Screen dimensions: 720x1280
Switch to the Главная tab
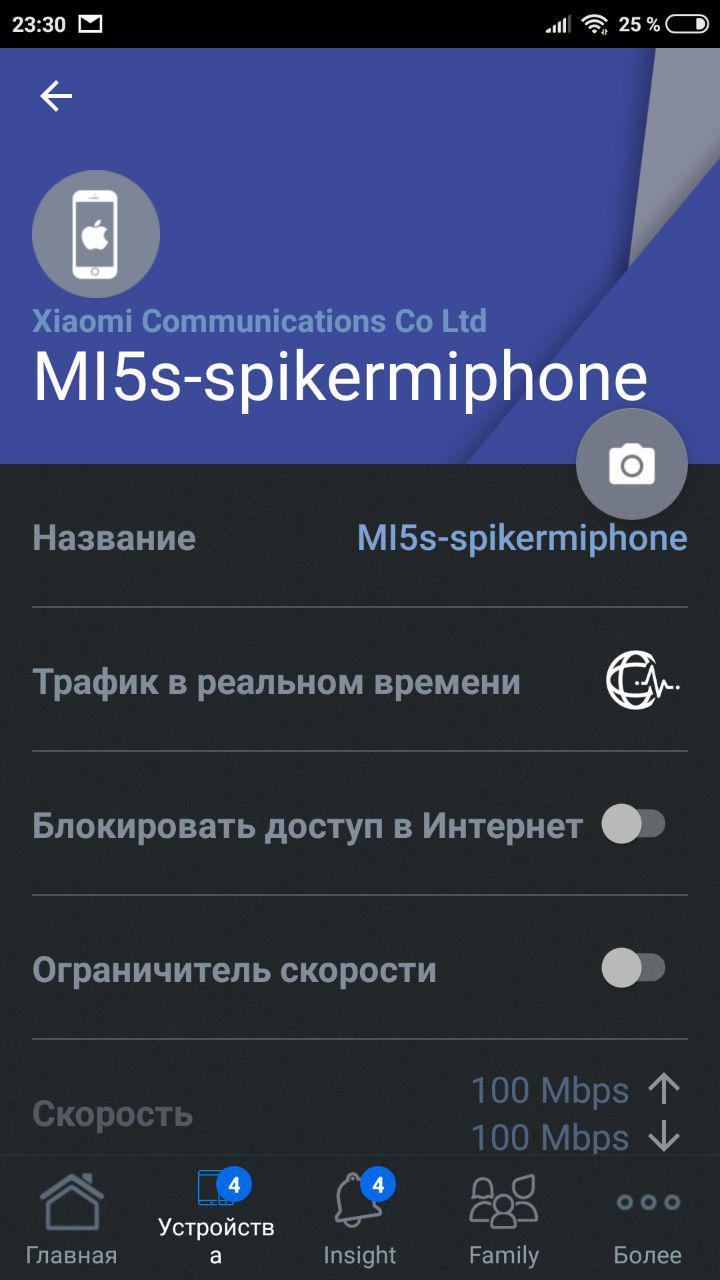(x=71, y=1220)
